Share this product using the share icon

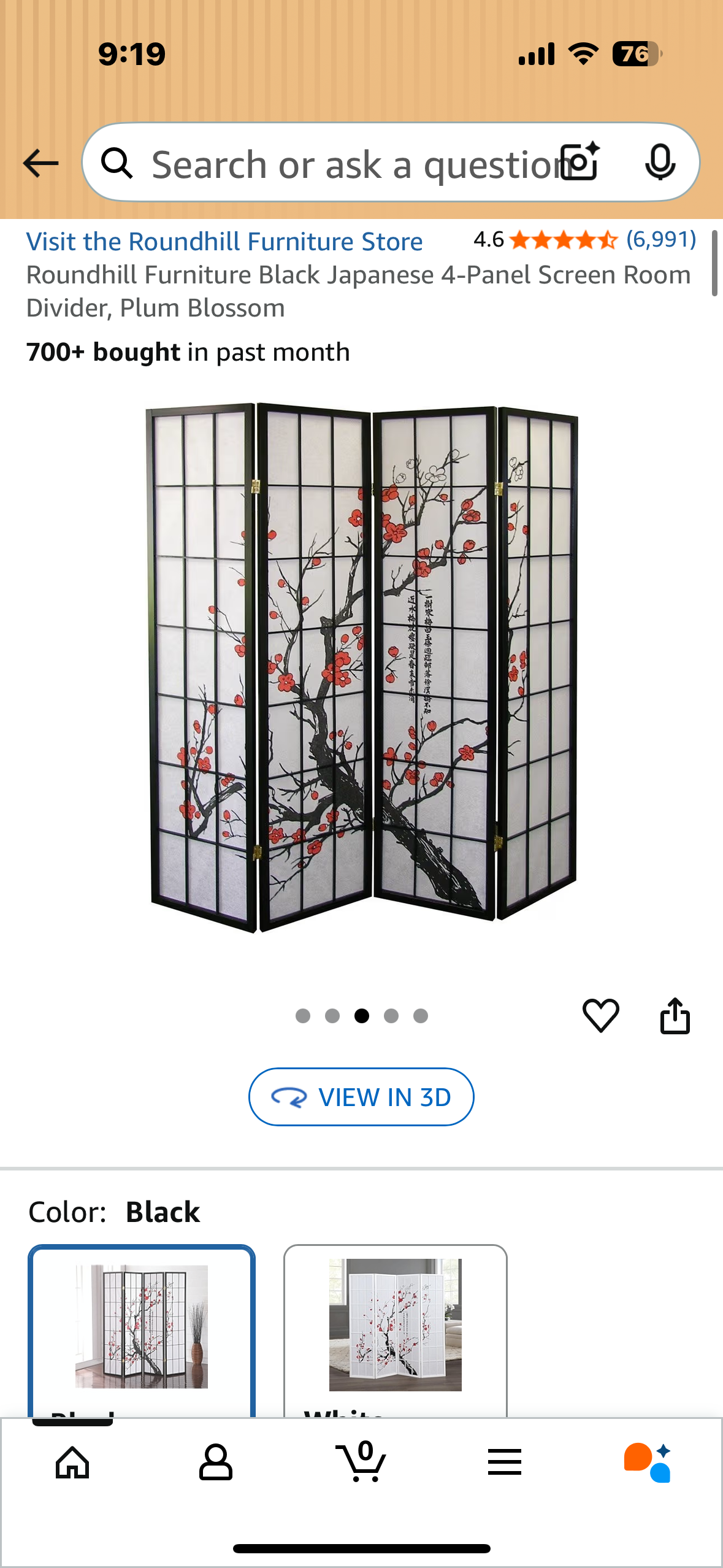[x=675, y=1016]
